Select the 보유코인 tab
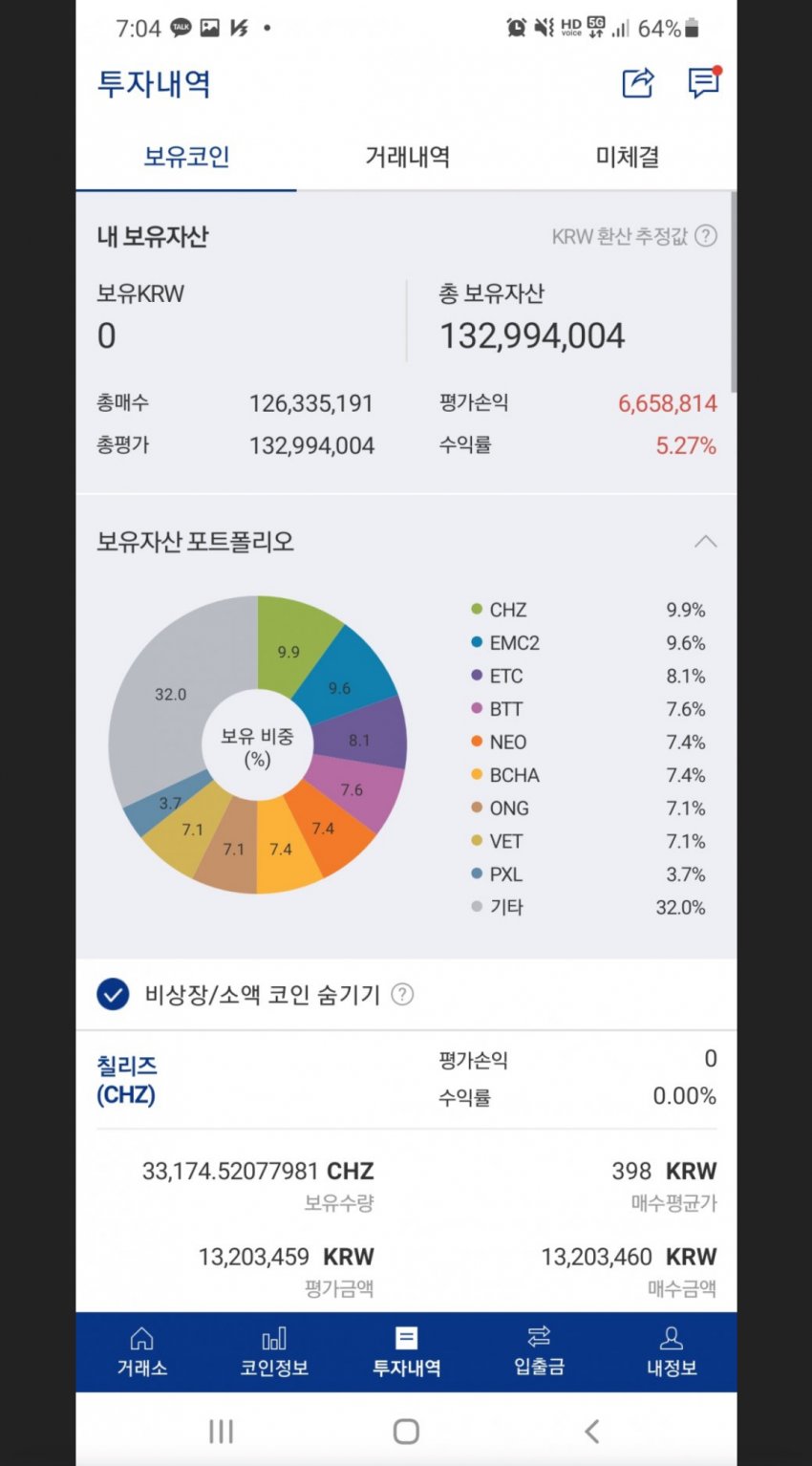 pos(186,157)
